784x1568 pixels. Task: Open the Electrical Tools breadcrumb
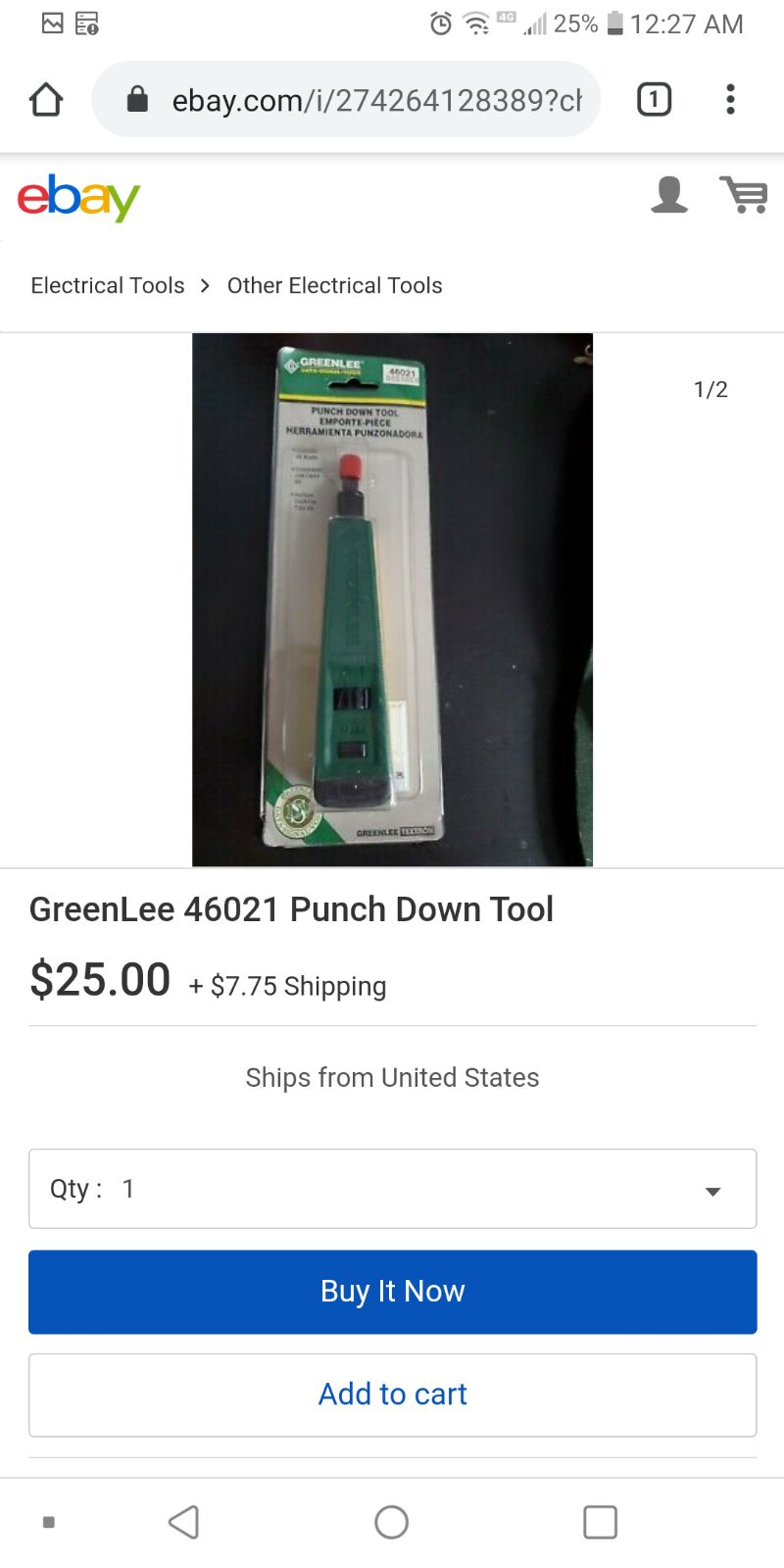(108, 285)
